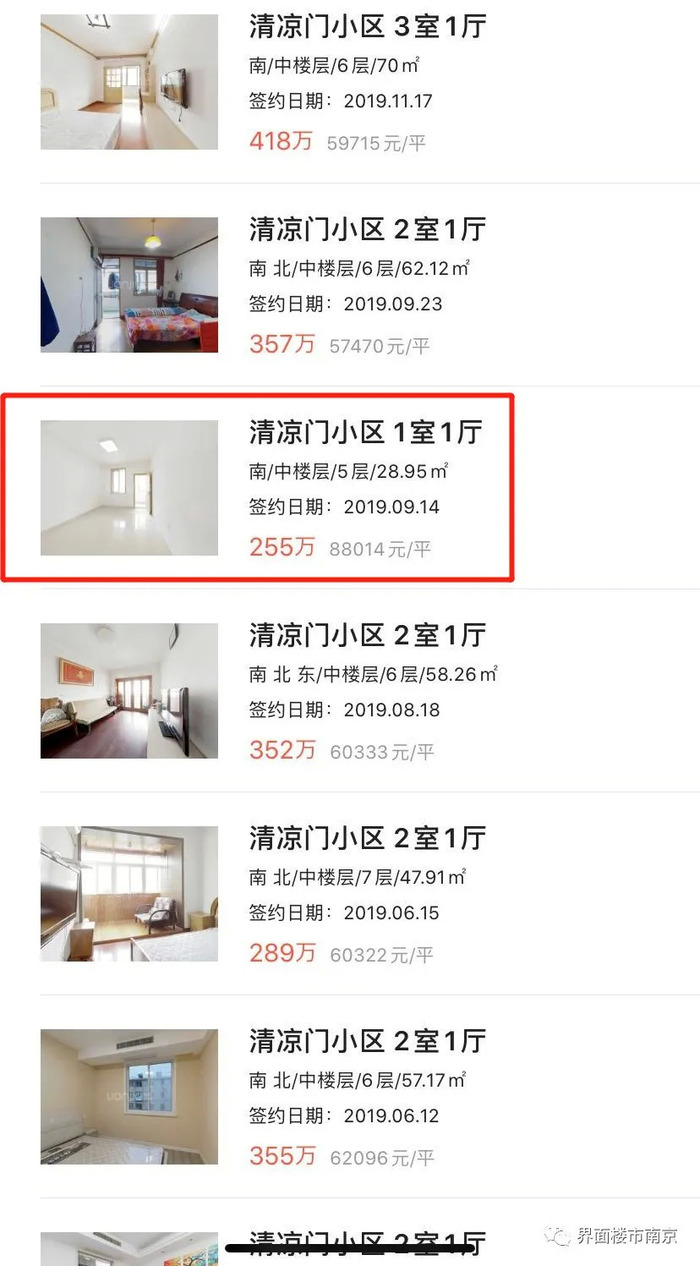The height and width of the screenshot is (1266, 700).
Task: View the 1室1厅 listing of 28.95㎡
Action: click(365, 432)
